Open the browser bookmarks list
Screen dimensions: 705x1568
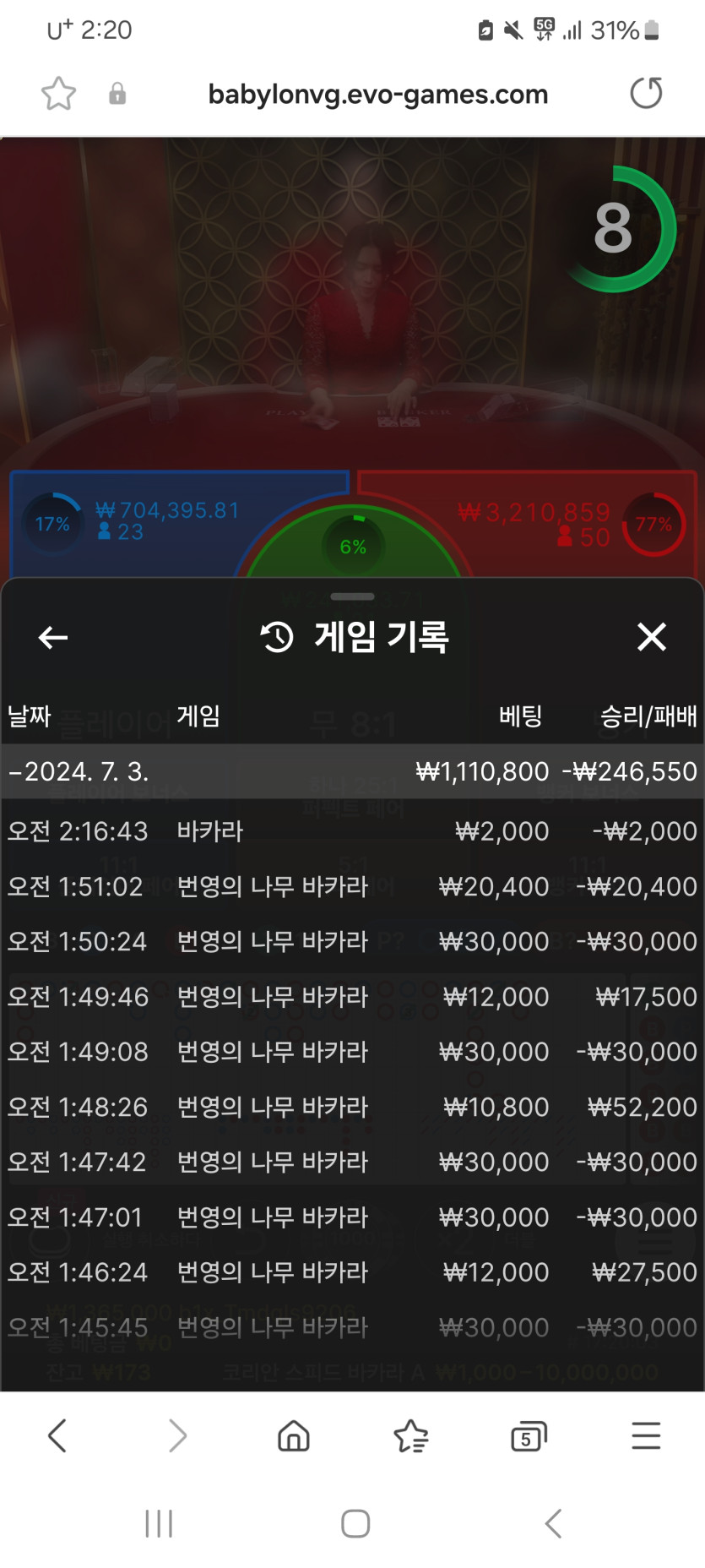pos(411,1435)
